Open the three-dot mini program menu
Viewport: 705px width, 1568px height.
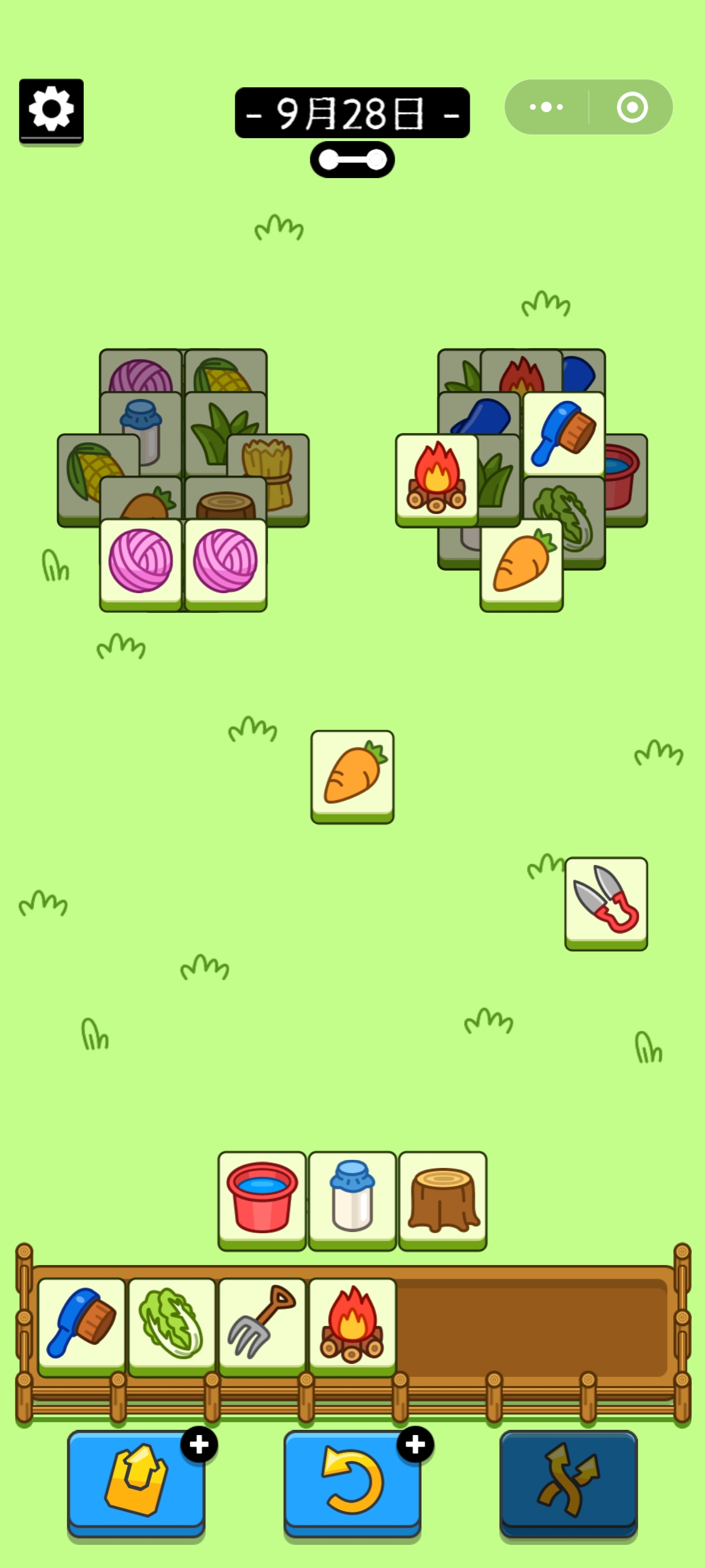546,107
